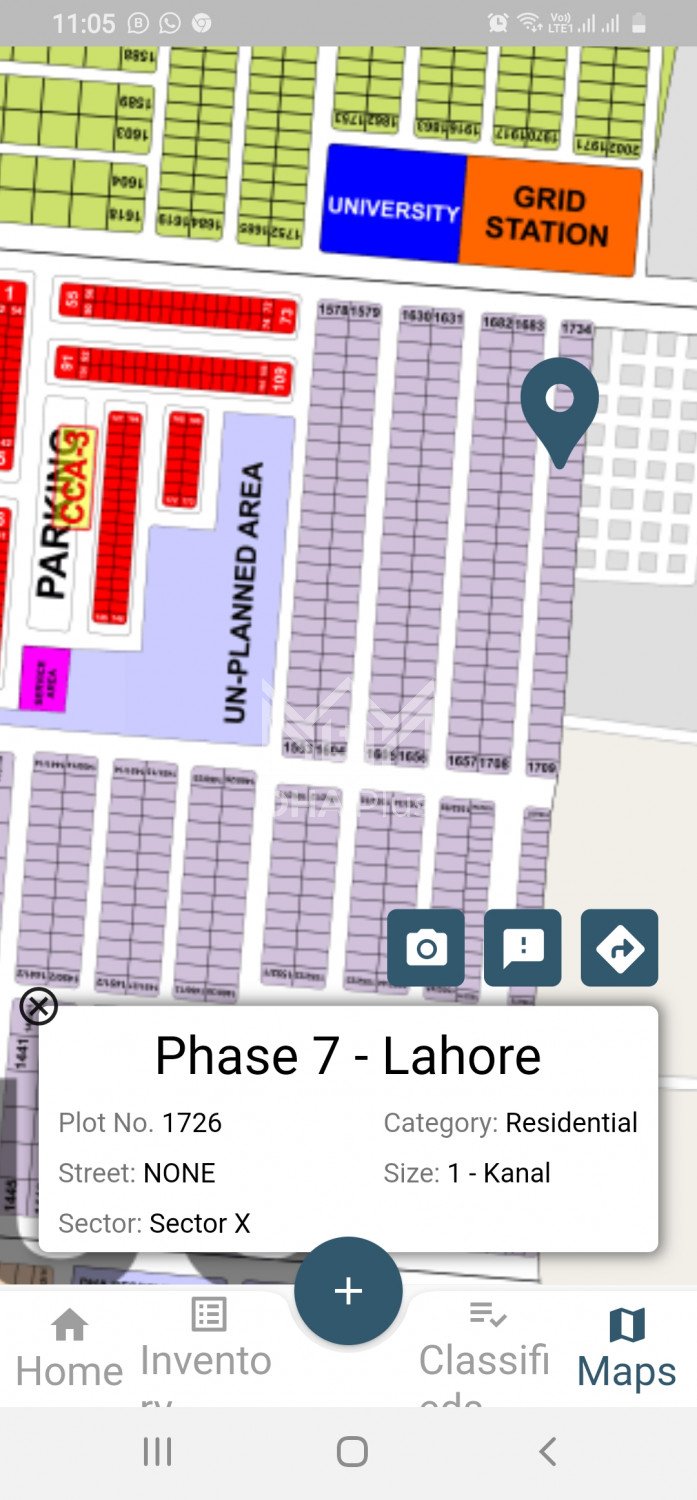Open recent apps from navigation bar
This screenshot has height=1500, width=697.
[157, 1451]
